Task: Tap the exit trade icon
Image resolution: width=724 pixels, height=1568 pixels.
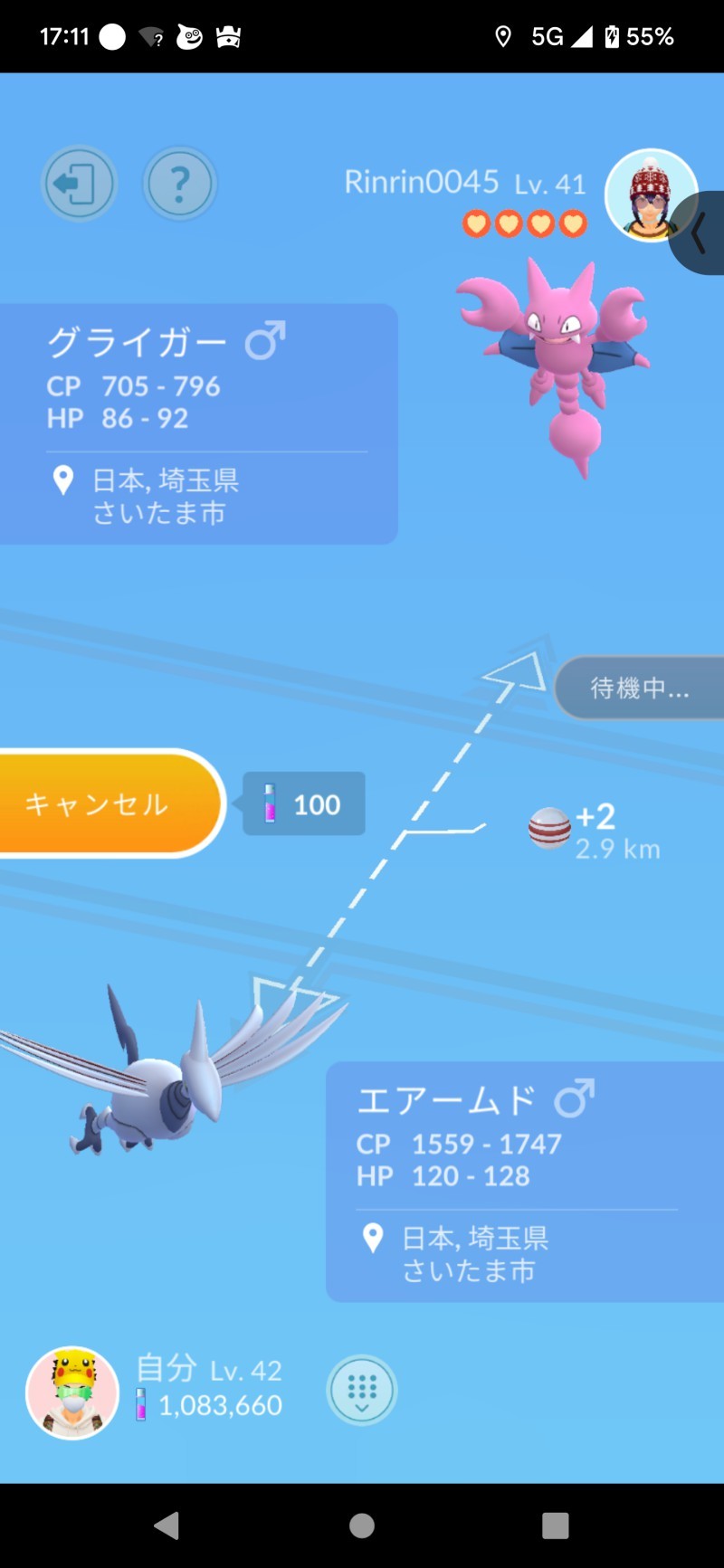Action: tap(79, 184)
